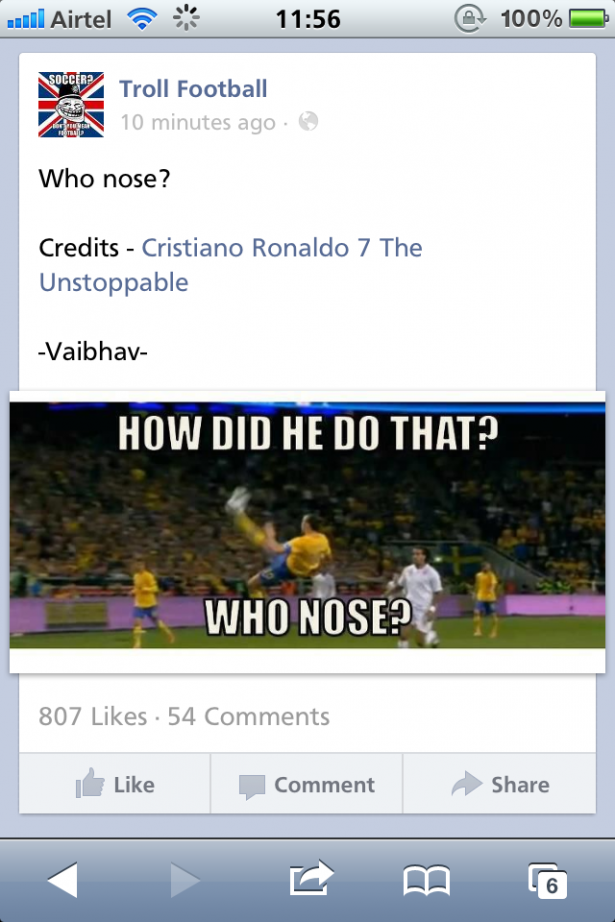View the 807 Likes list

[x=91, y=717]
